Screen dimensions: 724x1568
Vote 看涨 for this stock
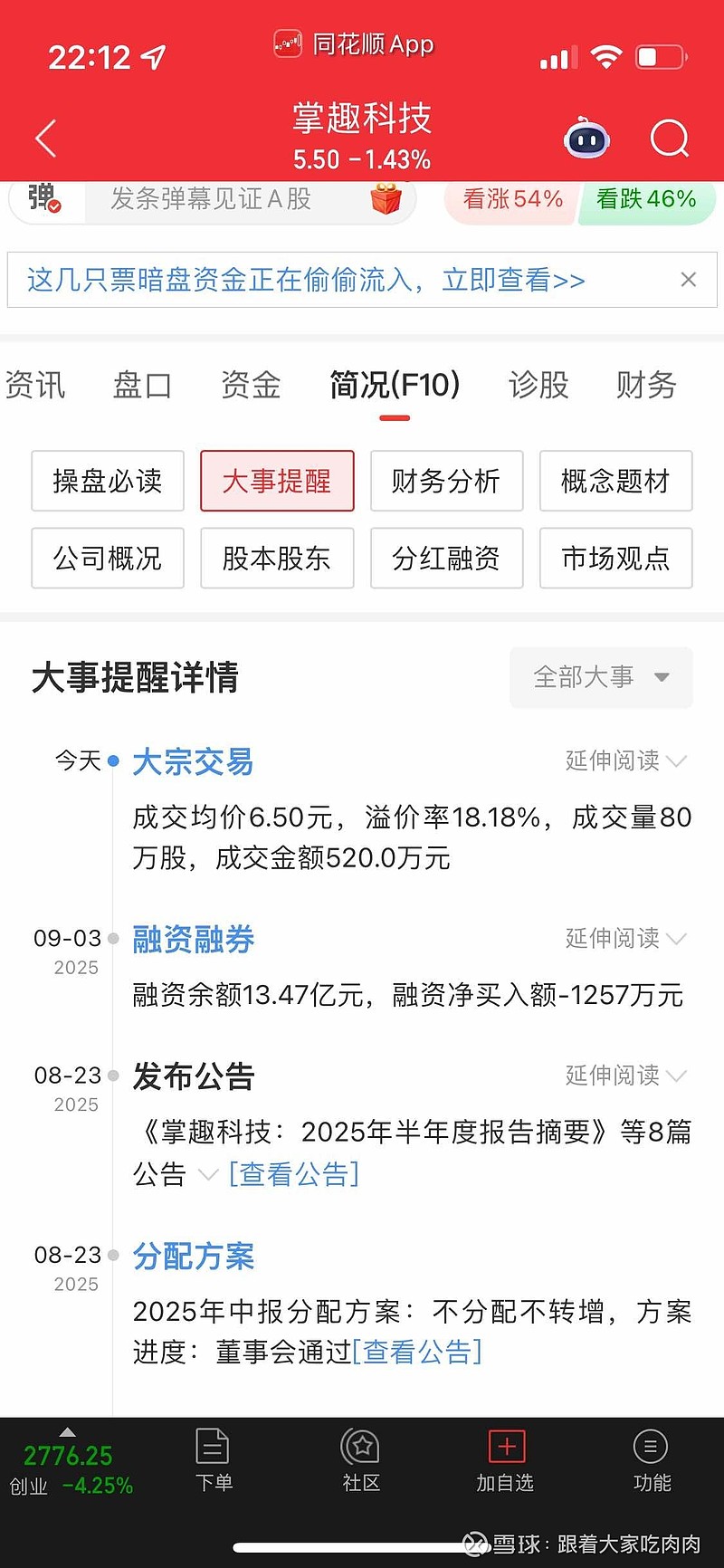tap(512, 199)
